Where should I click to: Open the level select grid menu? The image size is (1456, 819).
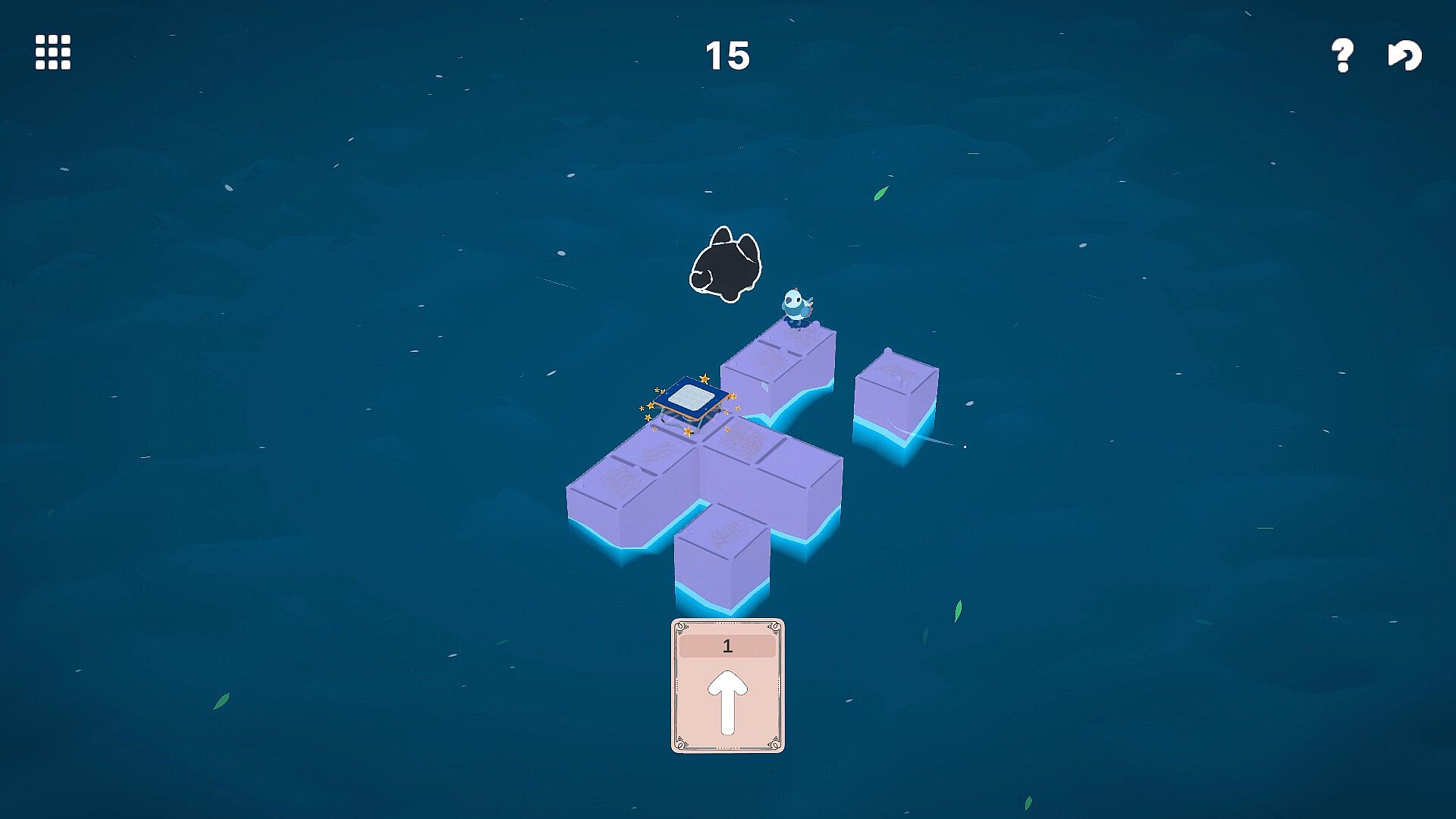pyautogui.click(x=53, y=52)
